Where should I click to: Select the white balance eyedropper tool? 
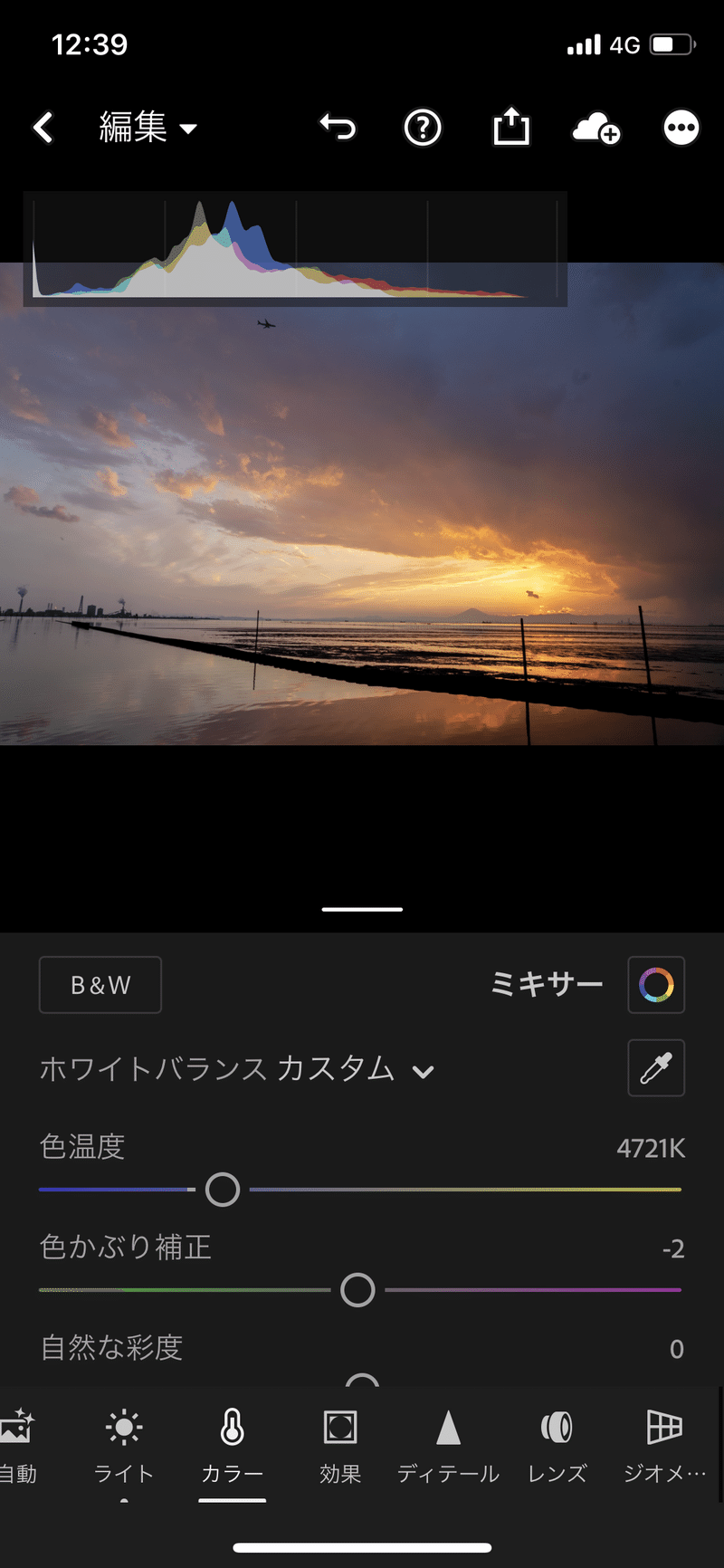point(655,1068)
